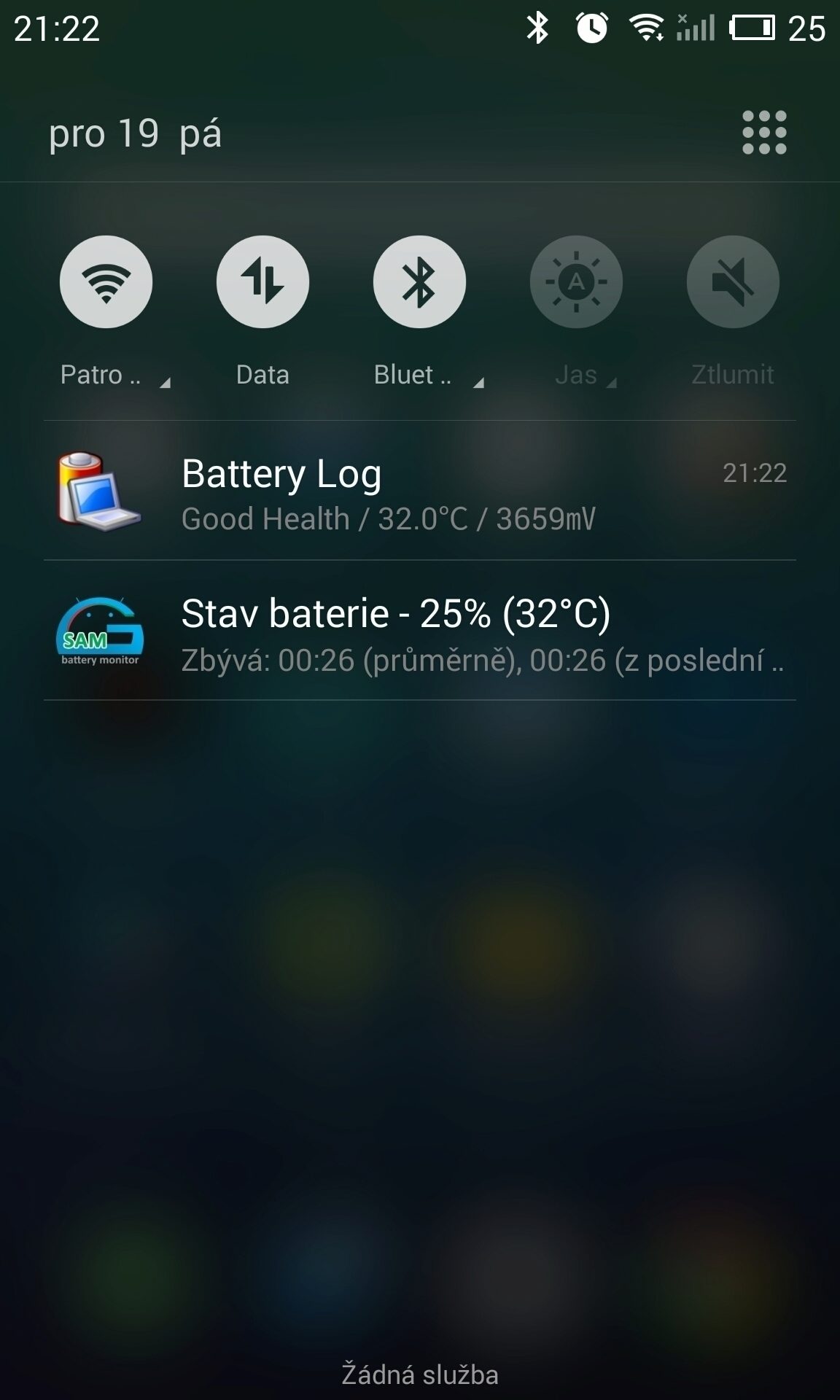Expand all quick settings grid
This screenshot has width=840, height=1400.
pos(764,133)
